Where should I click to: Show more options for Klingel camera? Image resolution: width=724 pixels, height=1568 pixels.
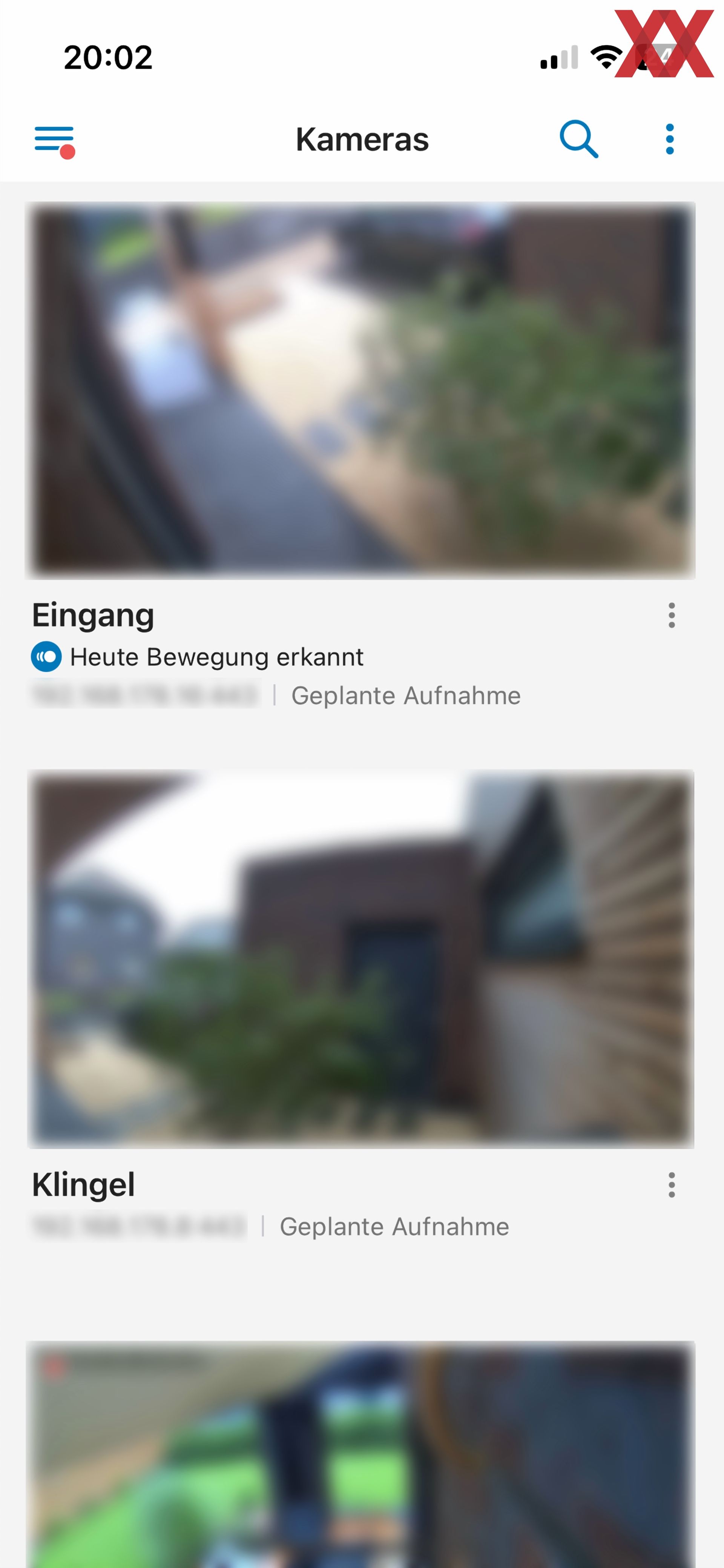(x=672, y=1185)
